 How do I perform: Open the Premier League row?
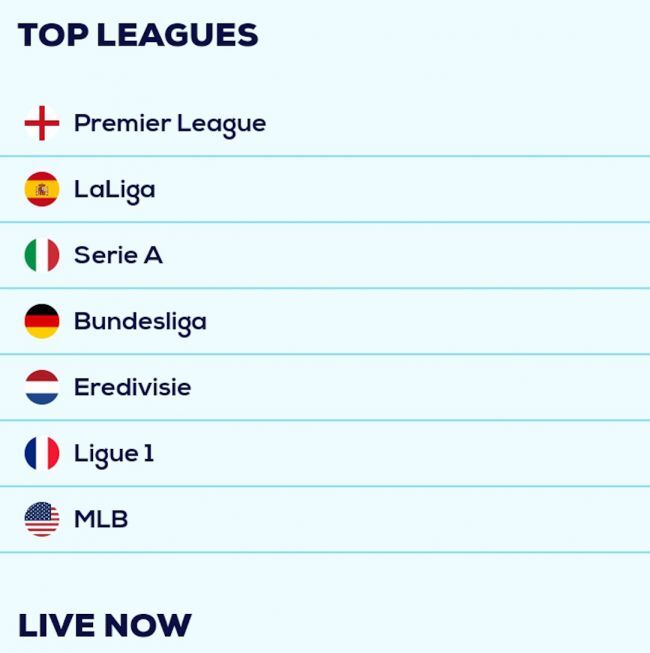pos(169,124)
